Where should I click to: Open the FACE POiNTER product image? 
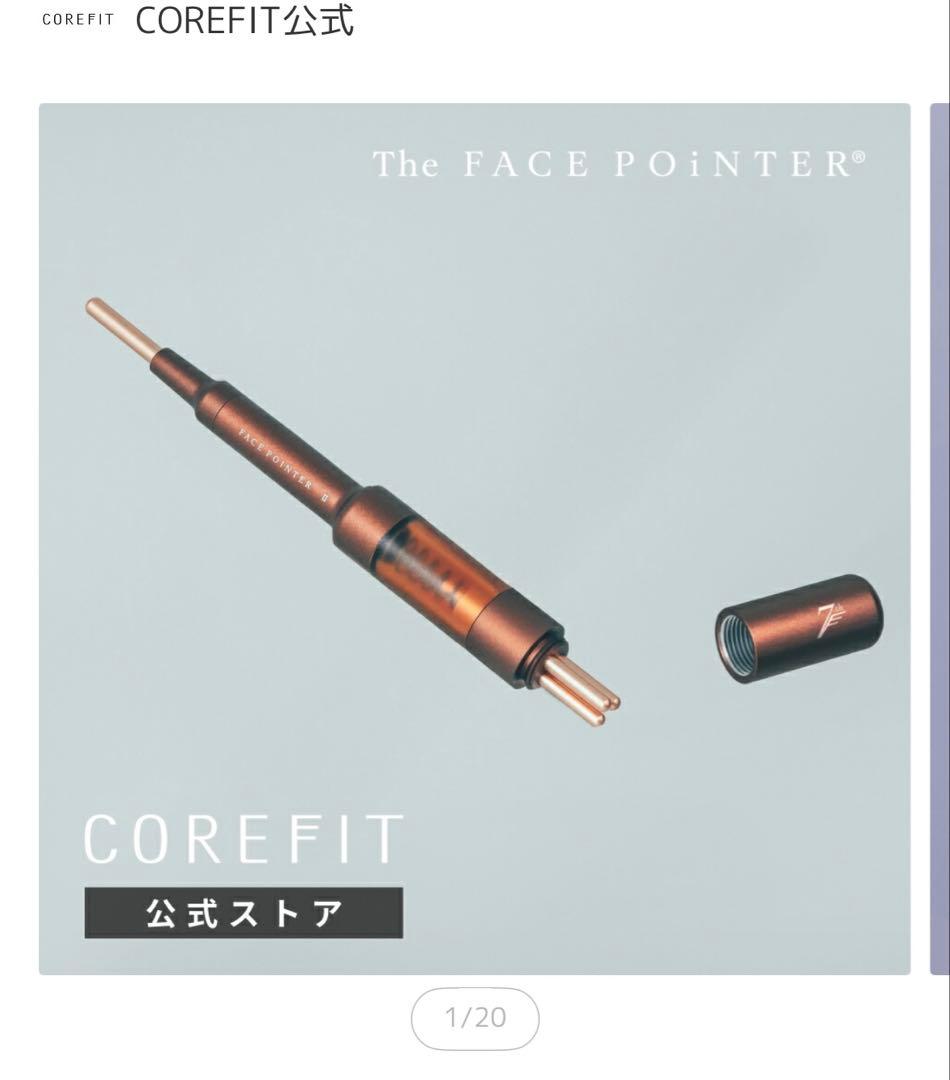(x=474, y=539)
